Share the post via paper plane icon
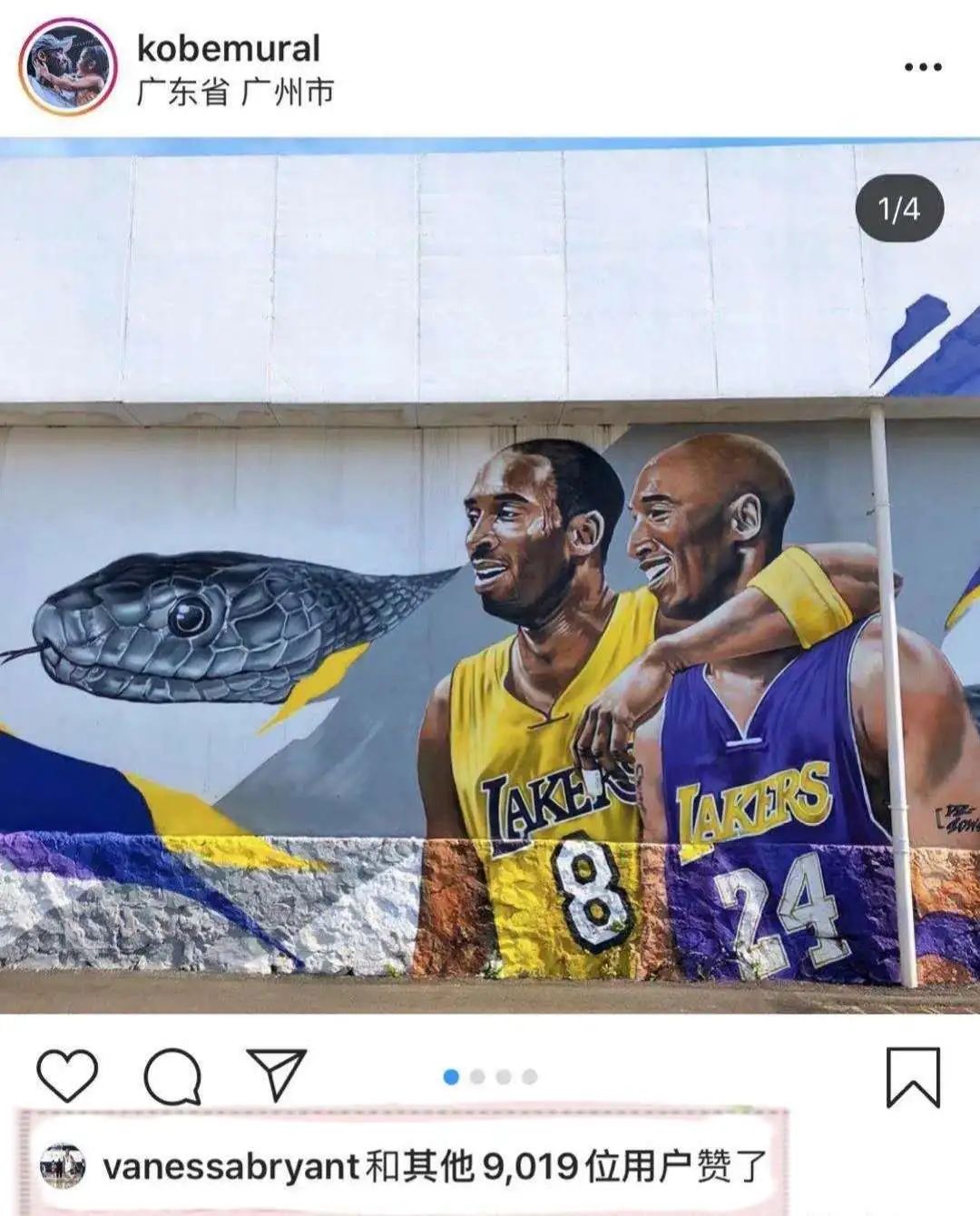This screenshot has width=980, height=1216. (276, 1075)
